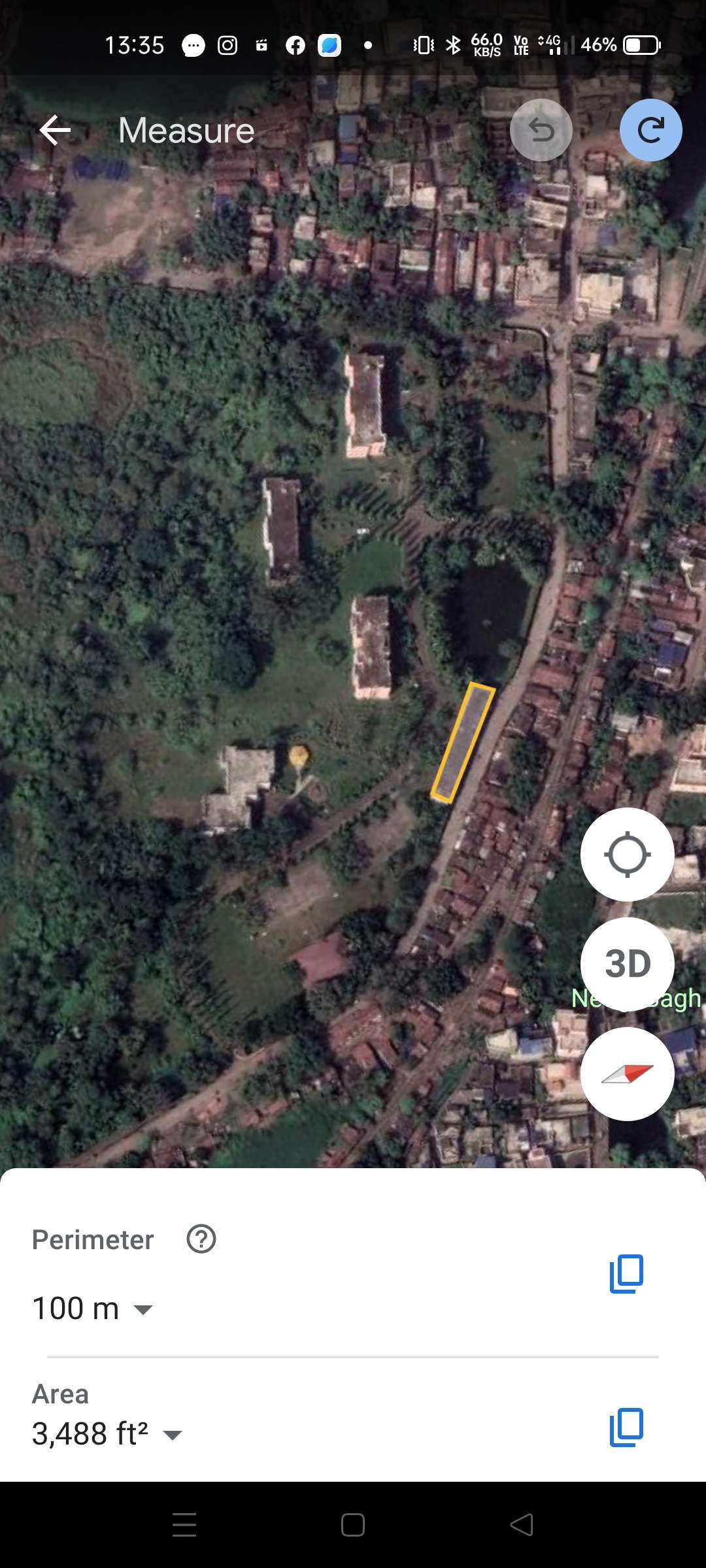The width and height of the screenshot is (706, 1568).
Task: Tap the compass to reset north
Action: 628,1074
